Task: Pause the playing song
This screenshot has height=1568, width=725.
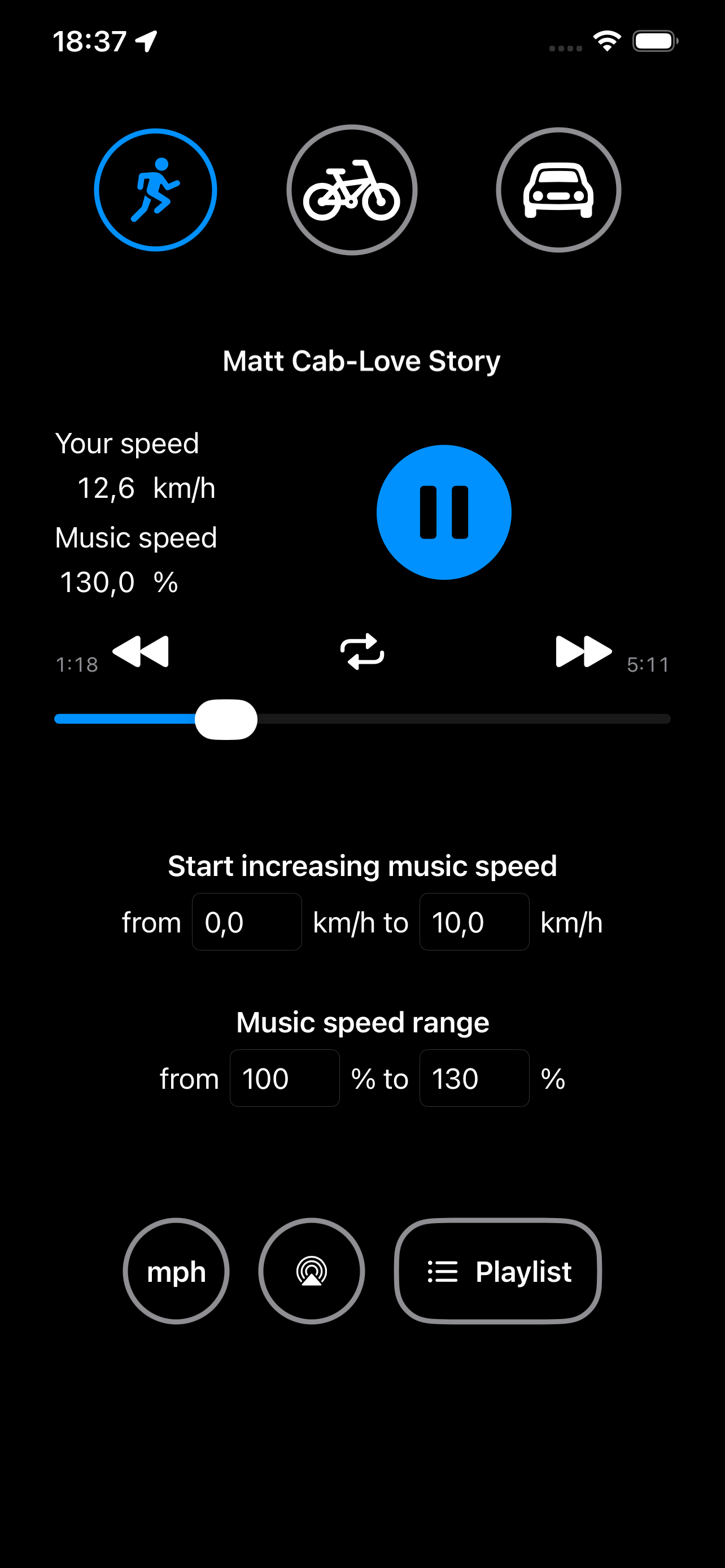Action: [x=444, y=513]
